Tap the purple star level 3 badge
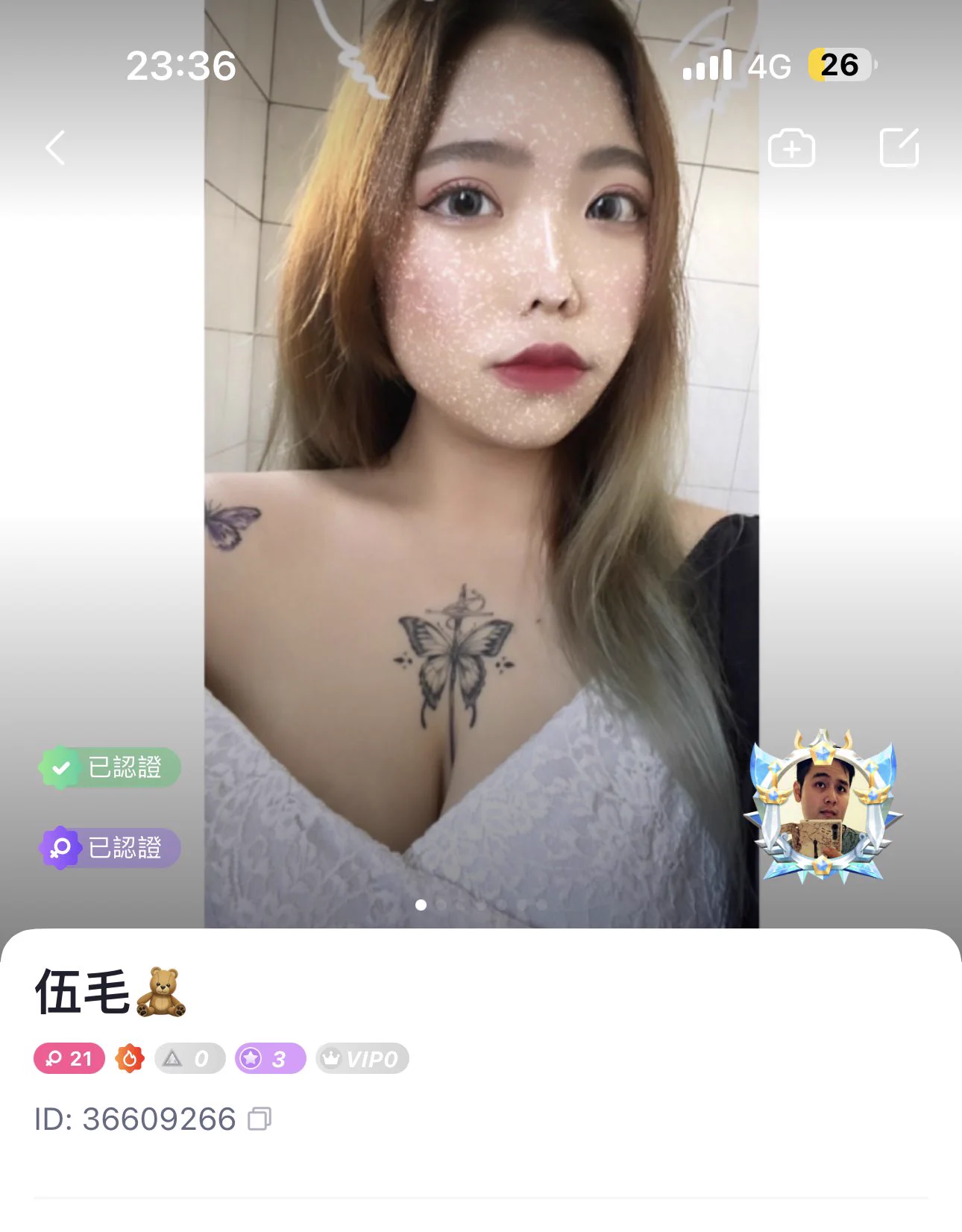The height and width of the screenshot is (1232, 962). (x=270, y=1058)
